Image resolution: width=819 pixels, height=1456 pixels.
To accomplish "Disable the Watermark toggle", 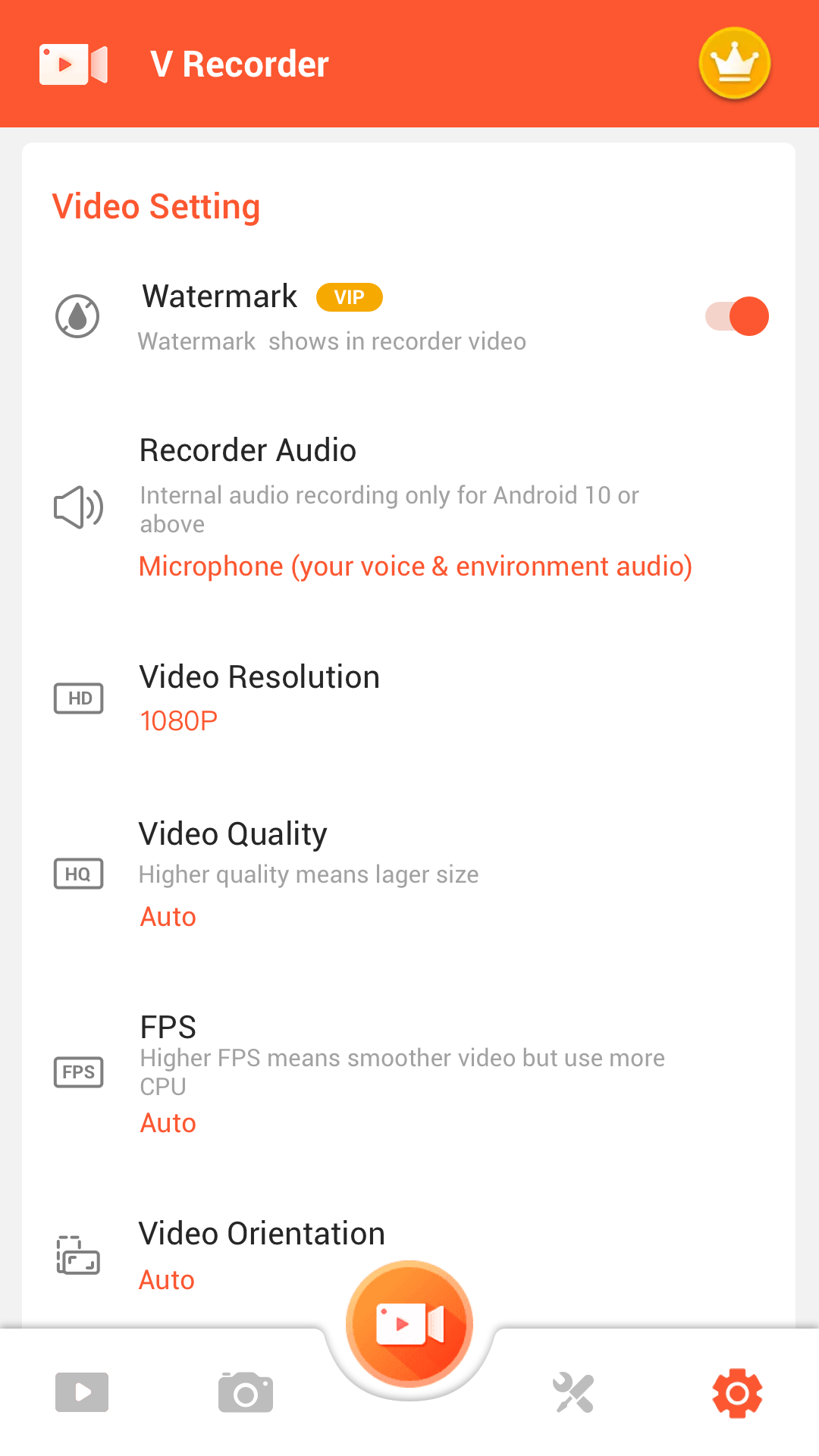I will 736,316.
